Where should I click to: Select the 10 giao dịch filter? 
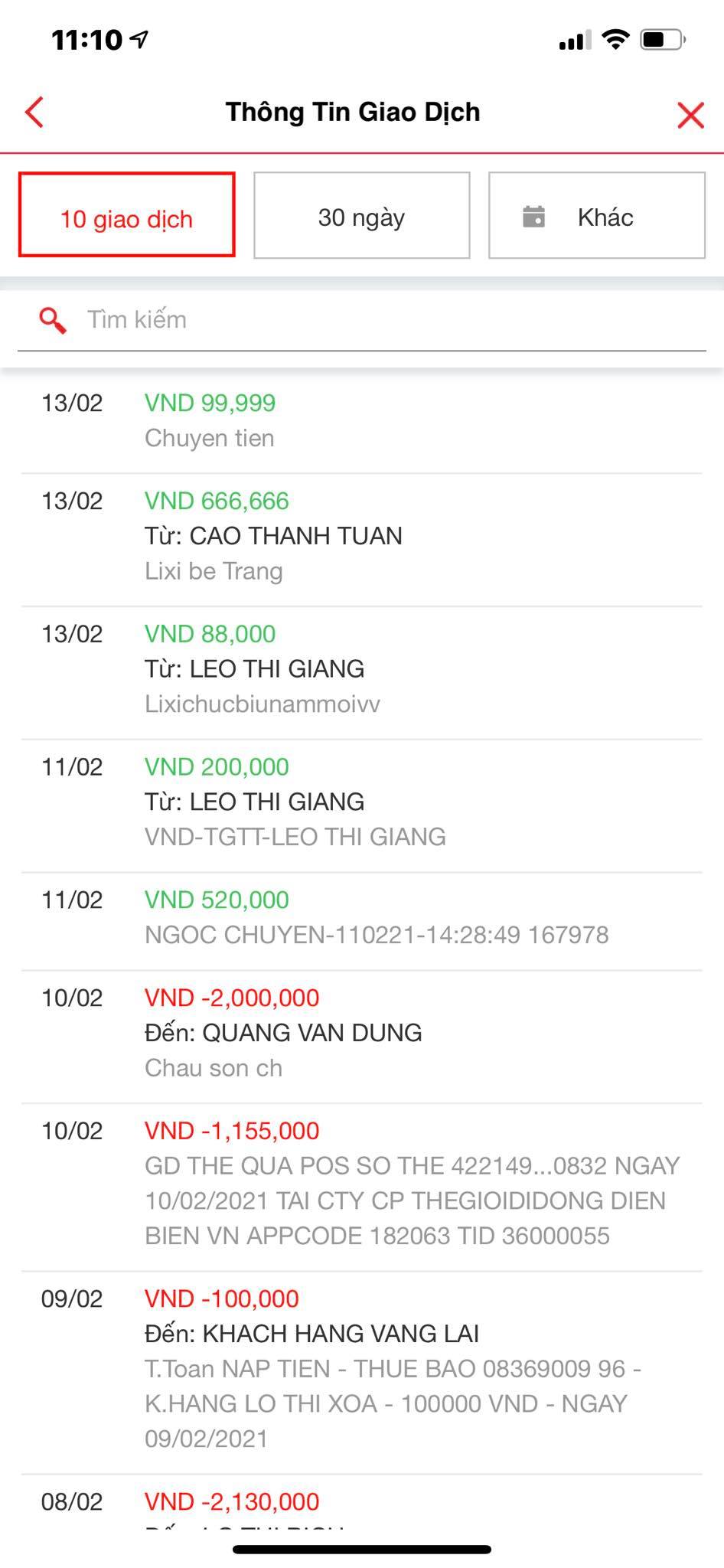point(126,215)
